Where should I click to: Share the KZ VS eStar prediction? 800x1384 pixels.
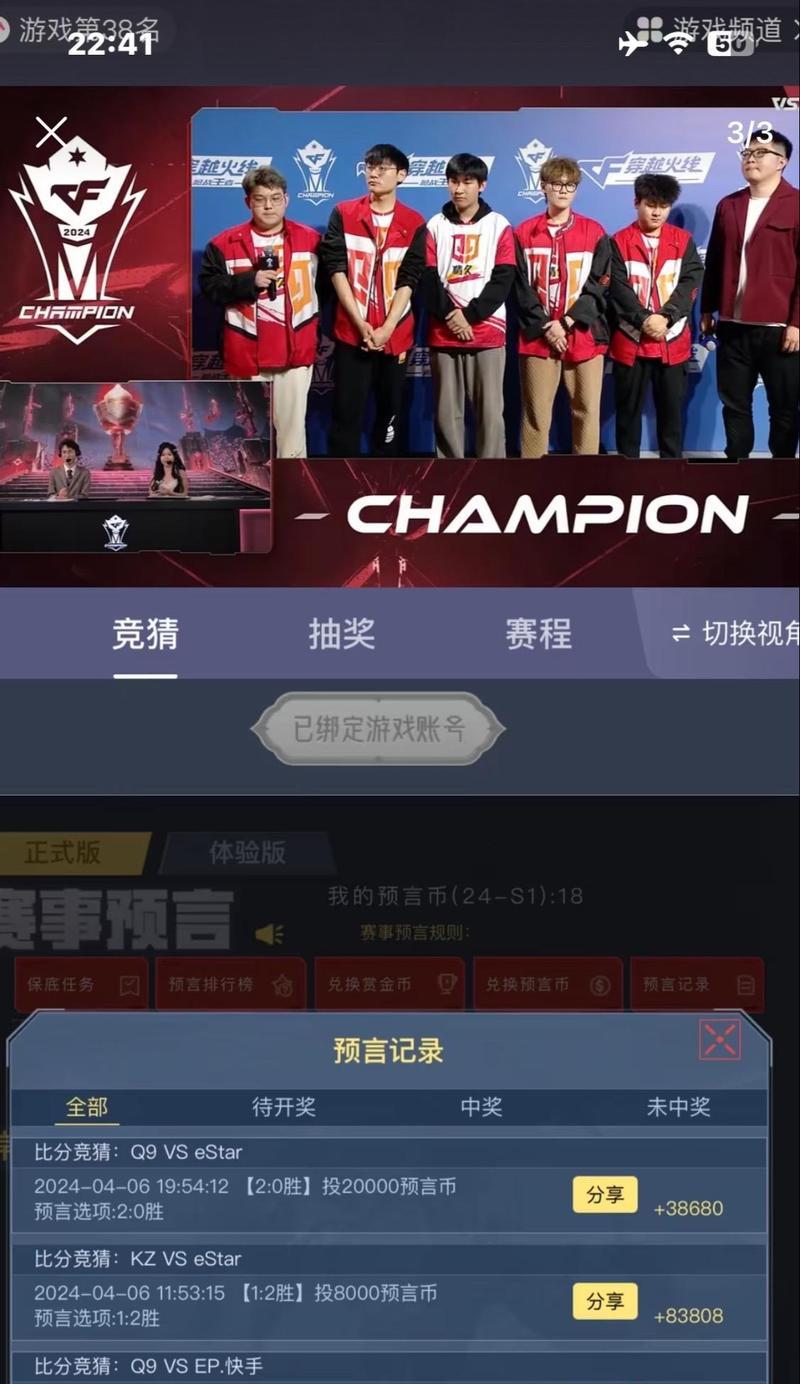pyautogui.click(x=604, y=1301)
